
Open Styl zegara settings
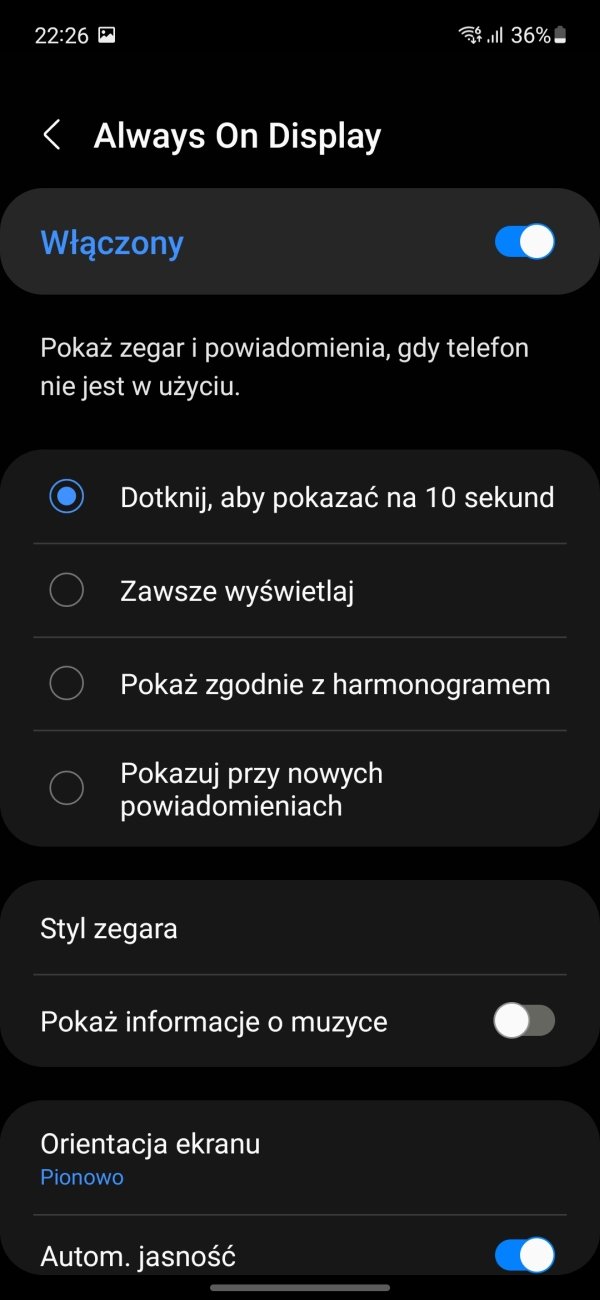[300, 928]
